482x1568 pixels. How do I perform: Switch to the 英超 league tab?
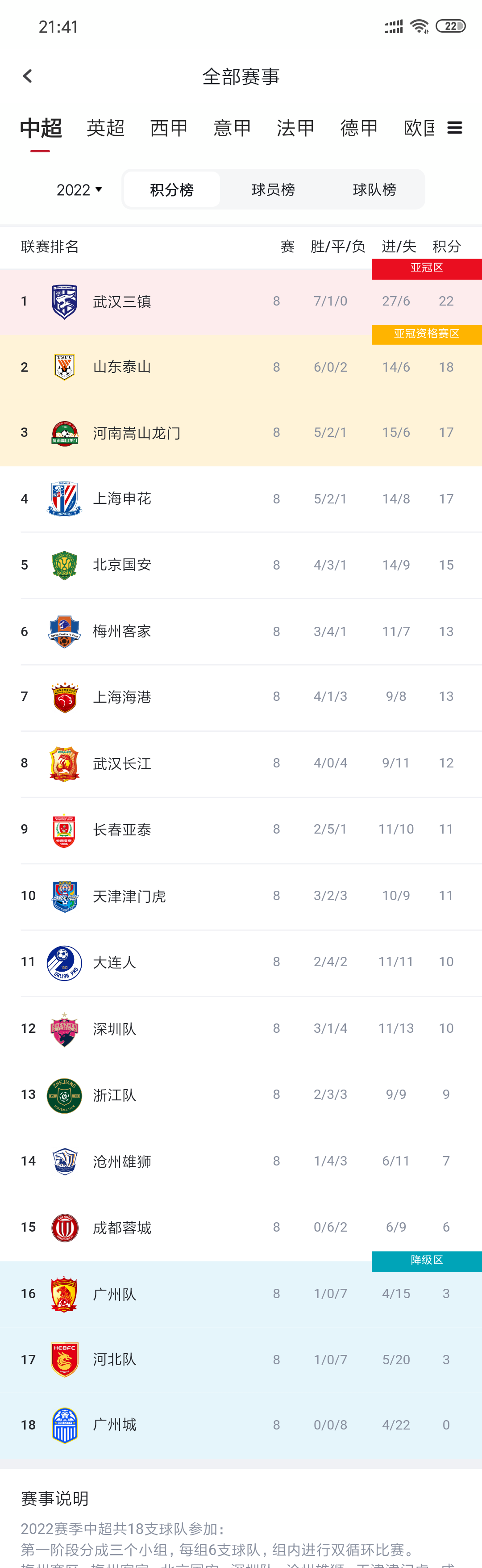tap(106, 128)
